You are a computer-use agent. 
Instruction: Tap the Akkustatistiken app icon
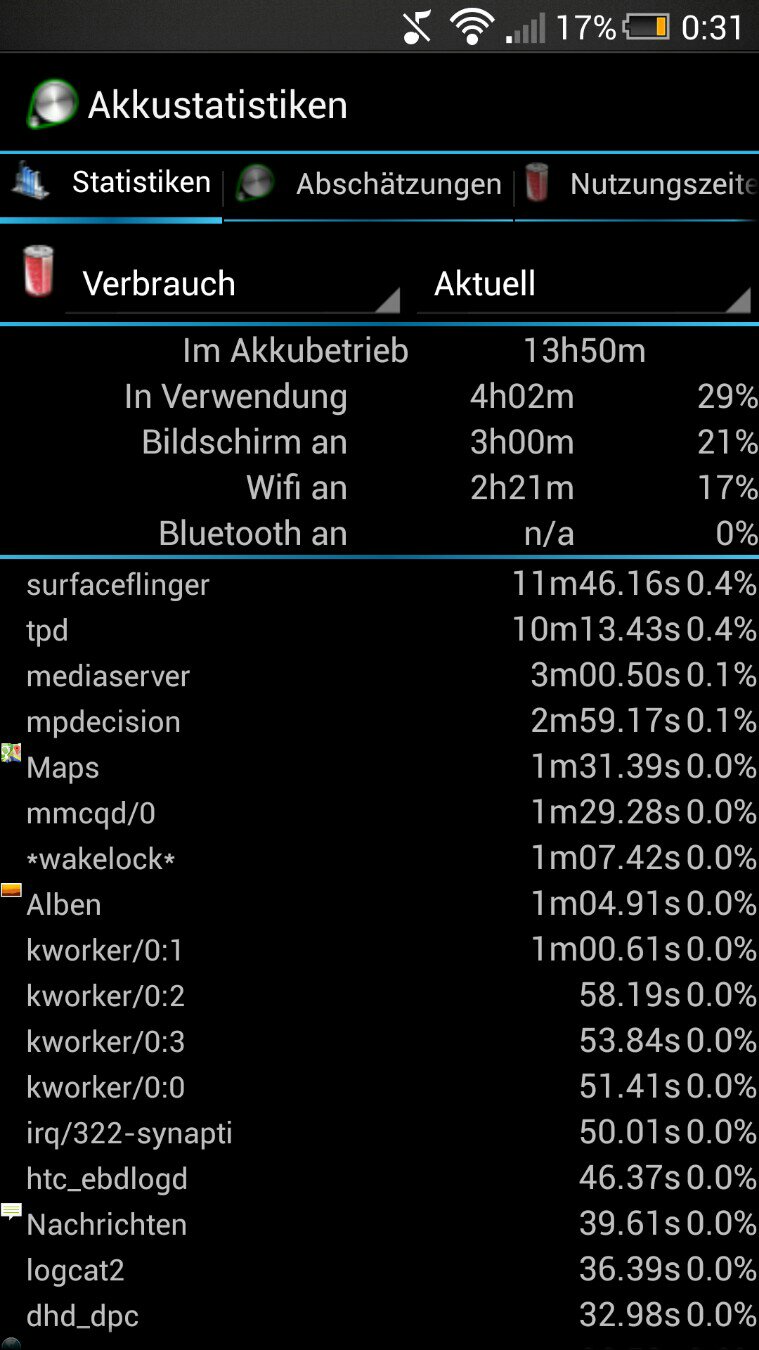pyautogui.click(x=51, y=104)
